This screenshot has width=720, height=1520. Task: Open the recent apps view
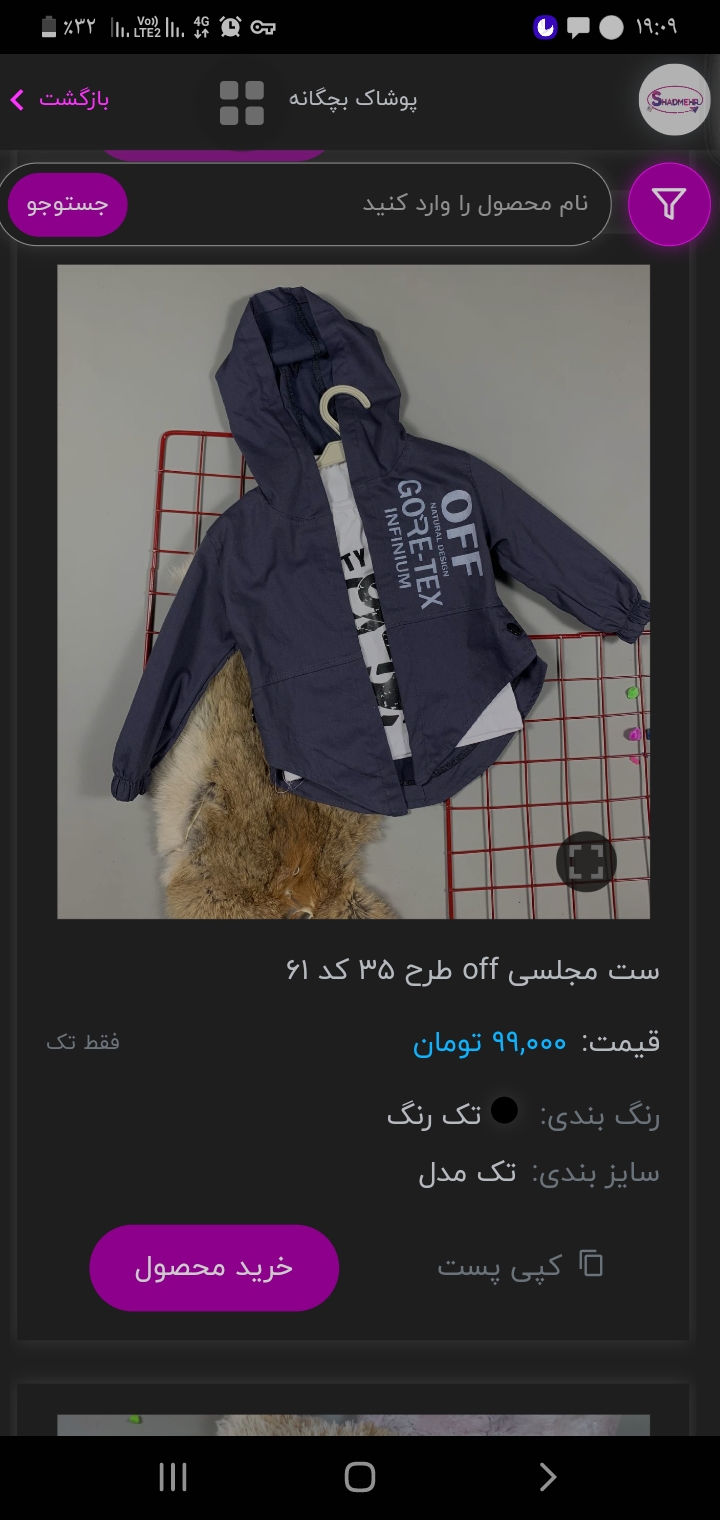(x=173, y=1477)
